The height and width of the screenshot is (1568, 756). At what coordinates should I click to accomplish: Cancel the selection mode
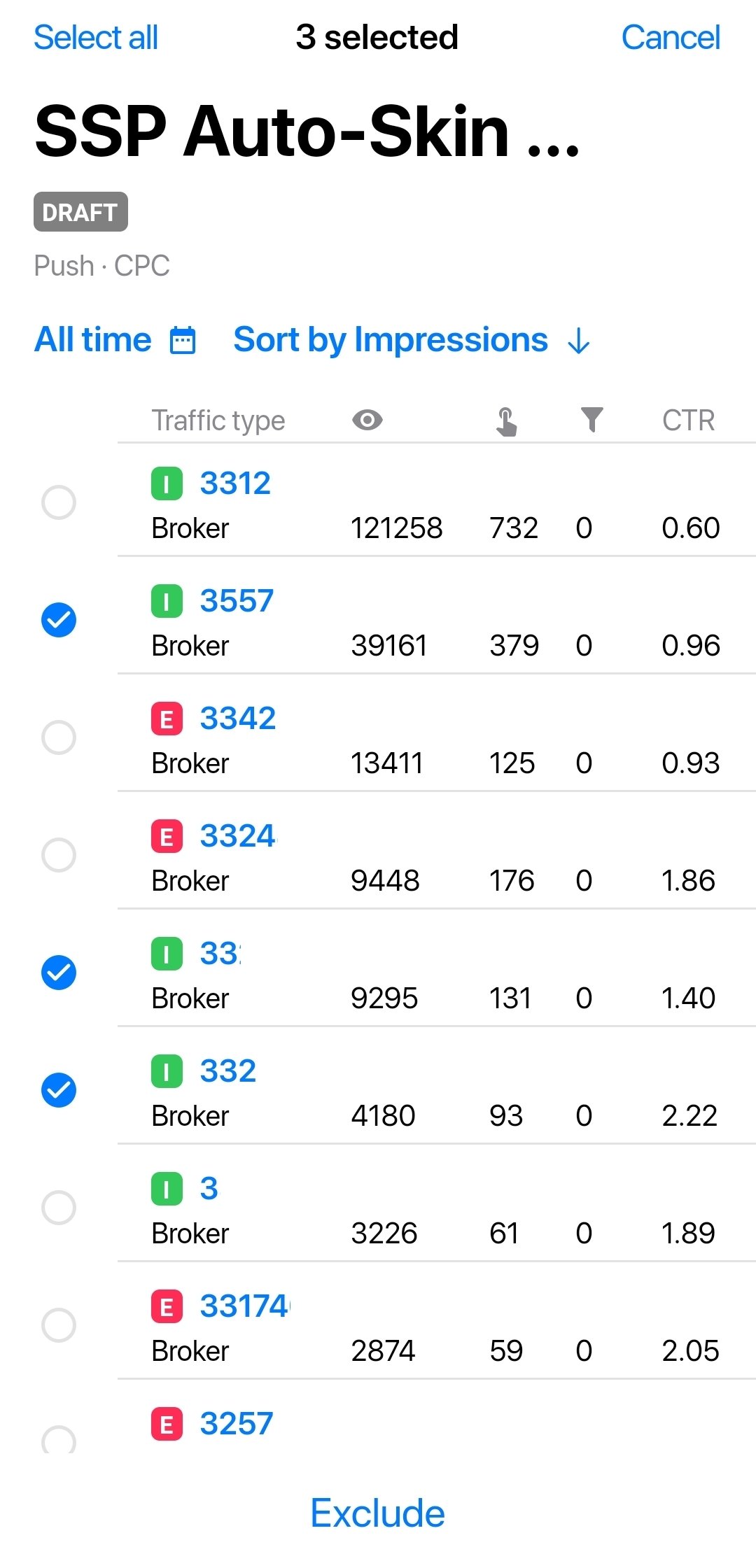(x=670, y=38)
